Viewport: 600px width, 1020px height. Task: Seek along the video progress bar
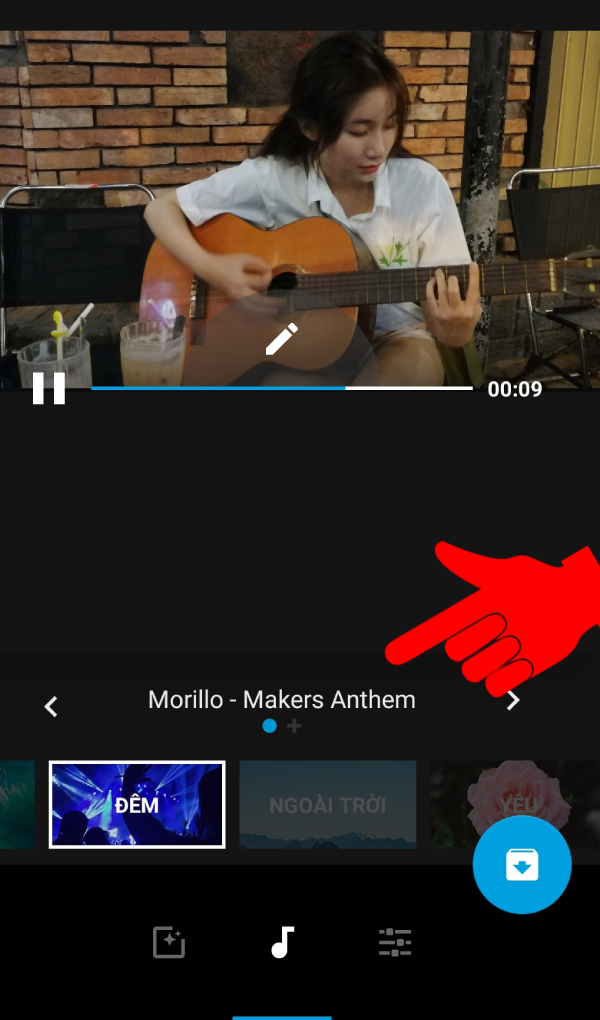coord(281,387)
